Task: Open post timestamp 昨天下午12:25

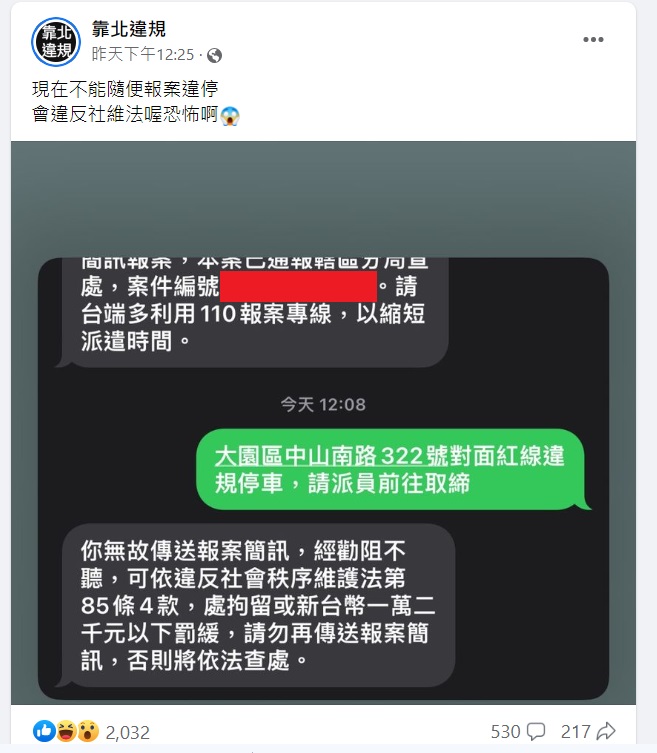Action: pyautogui.click(x=142, y=54)
